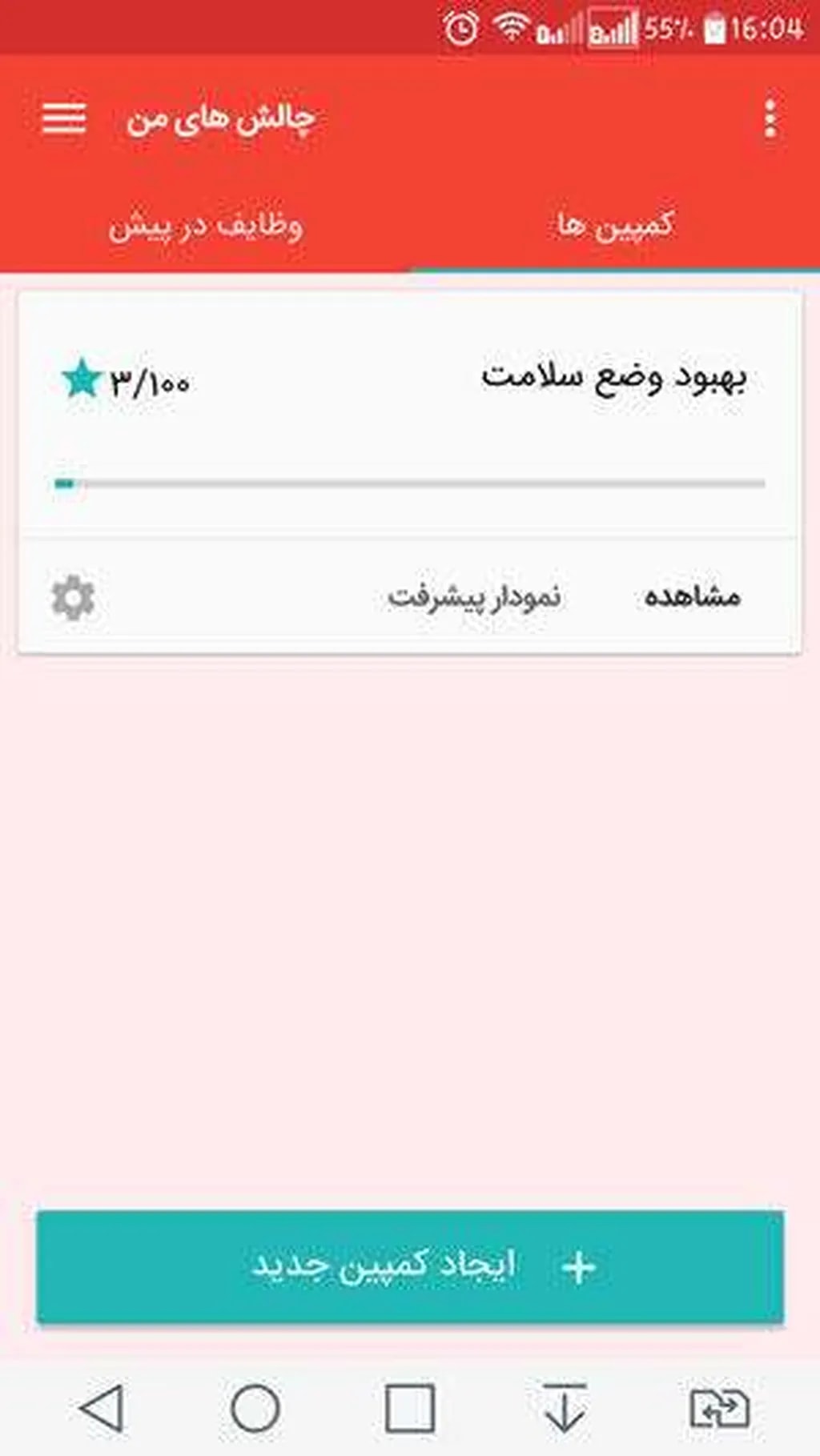Open the hamburger drawer menu
The image size is (820, 1456).
click(x=64, y=118)
